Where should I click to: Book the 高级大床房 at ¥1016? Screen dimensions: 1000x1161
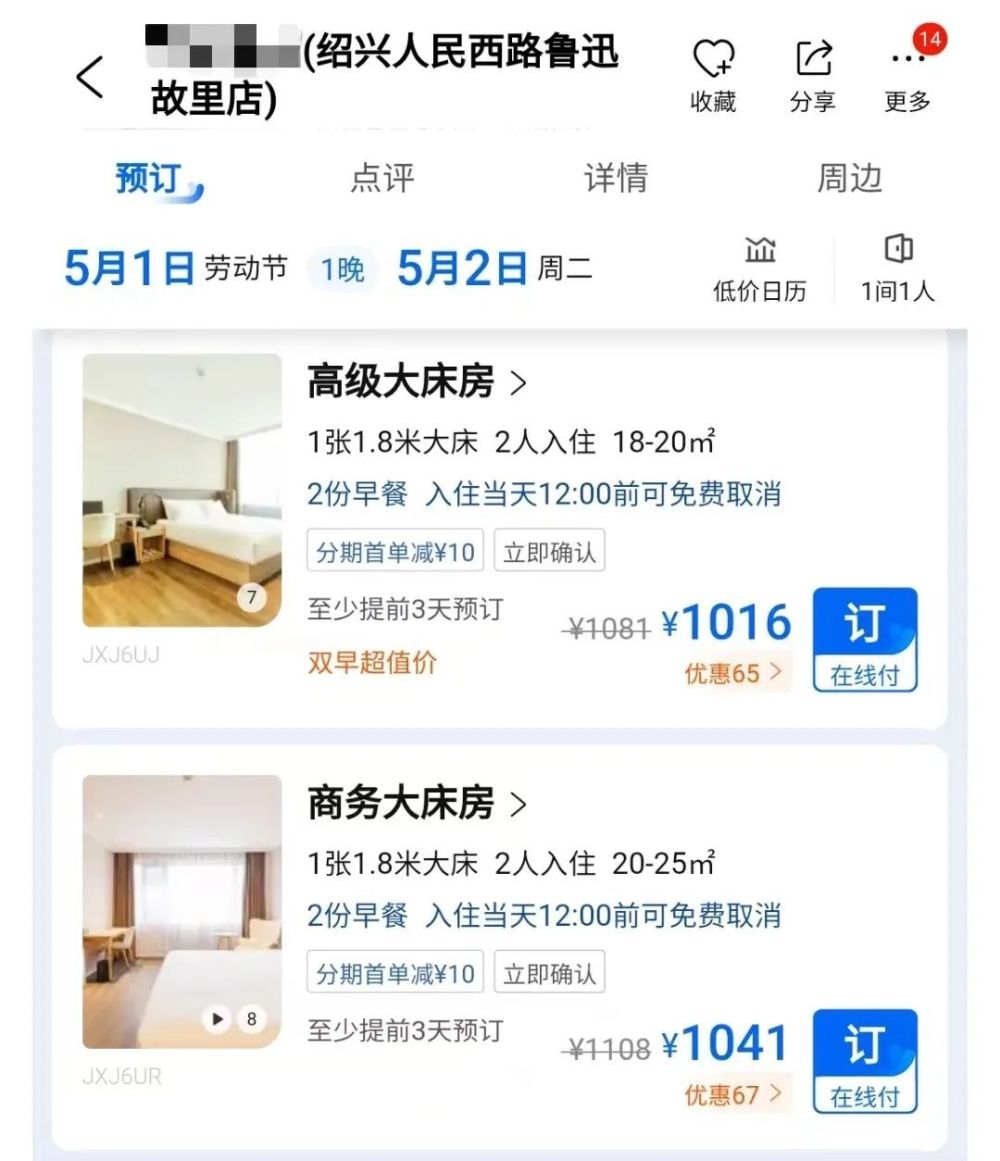tap(864, 639)
